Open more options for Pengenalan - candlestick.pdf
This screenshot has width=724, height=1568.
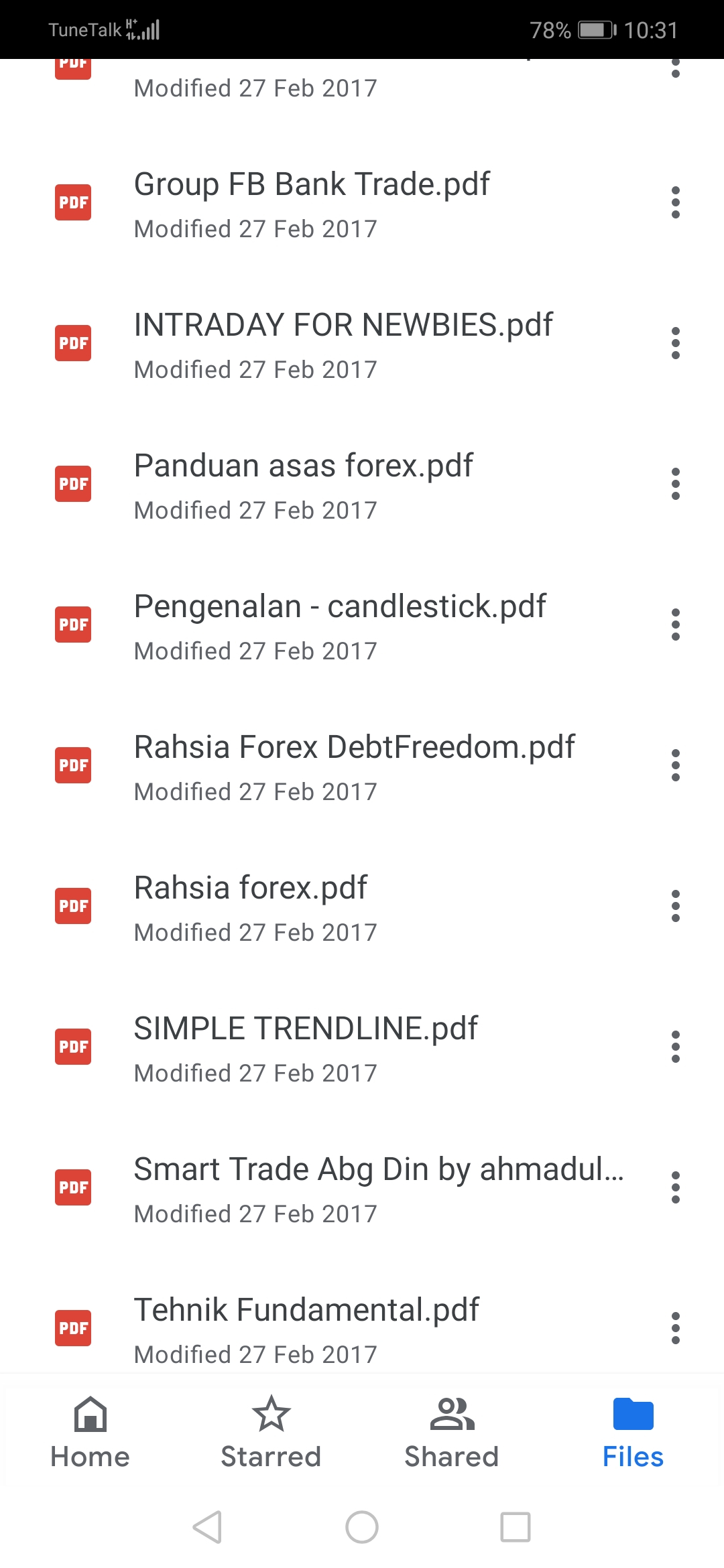[675, 625]
